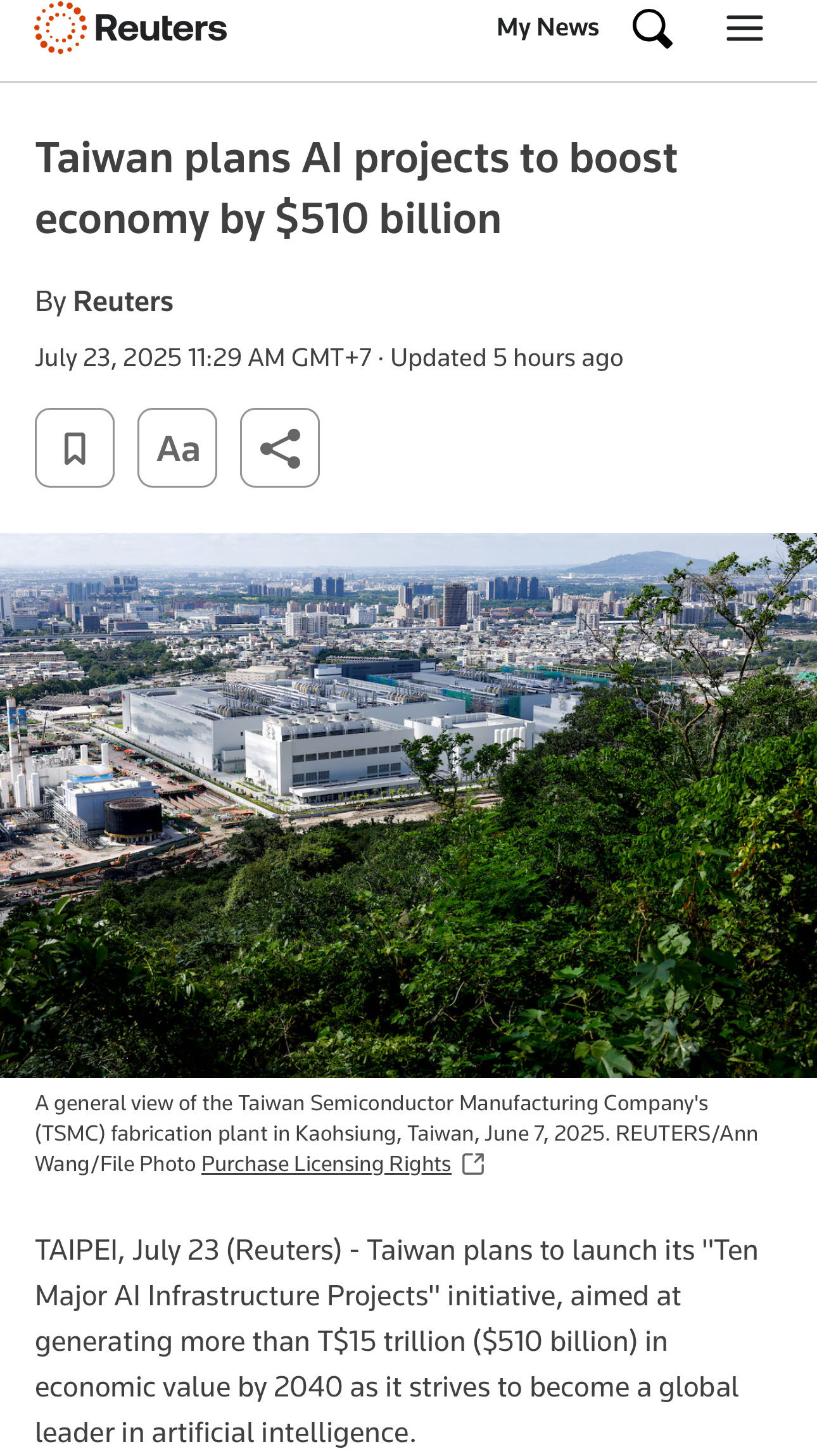The width and height of the screenshot is (817, 1456).
Task: Adjust text size with Aa button
Action: point(177,448)
